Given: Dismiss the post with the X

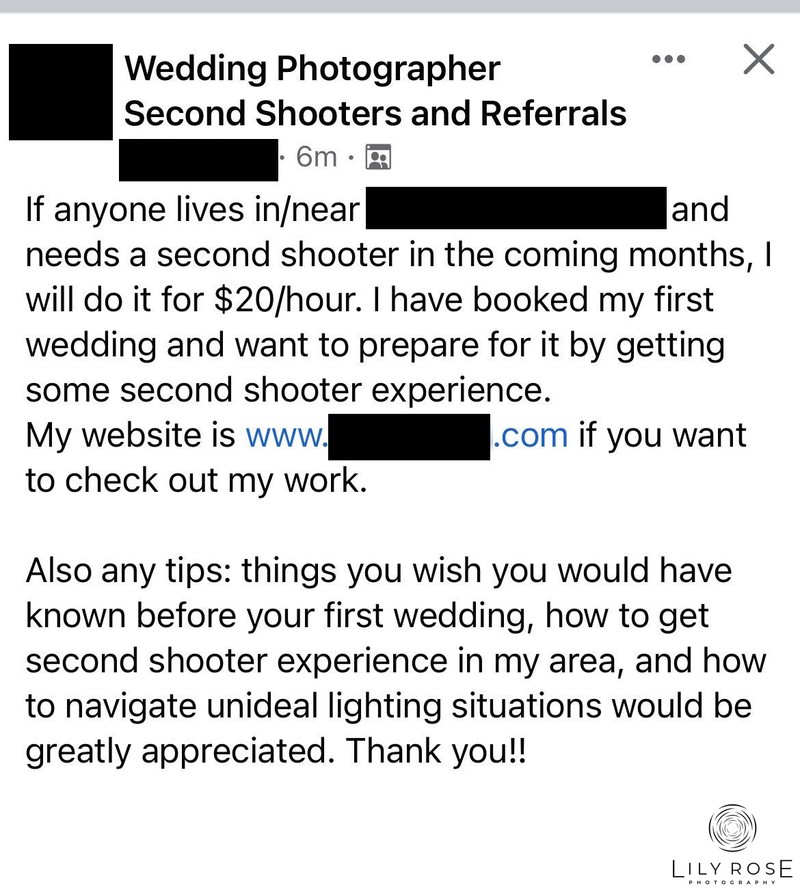Looking at the screenshot, I should pyautogui.click(x=759, y=60).
